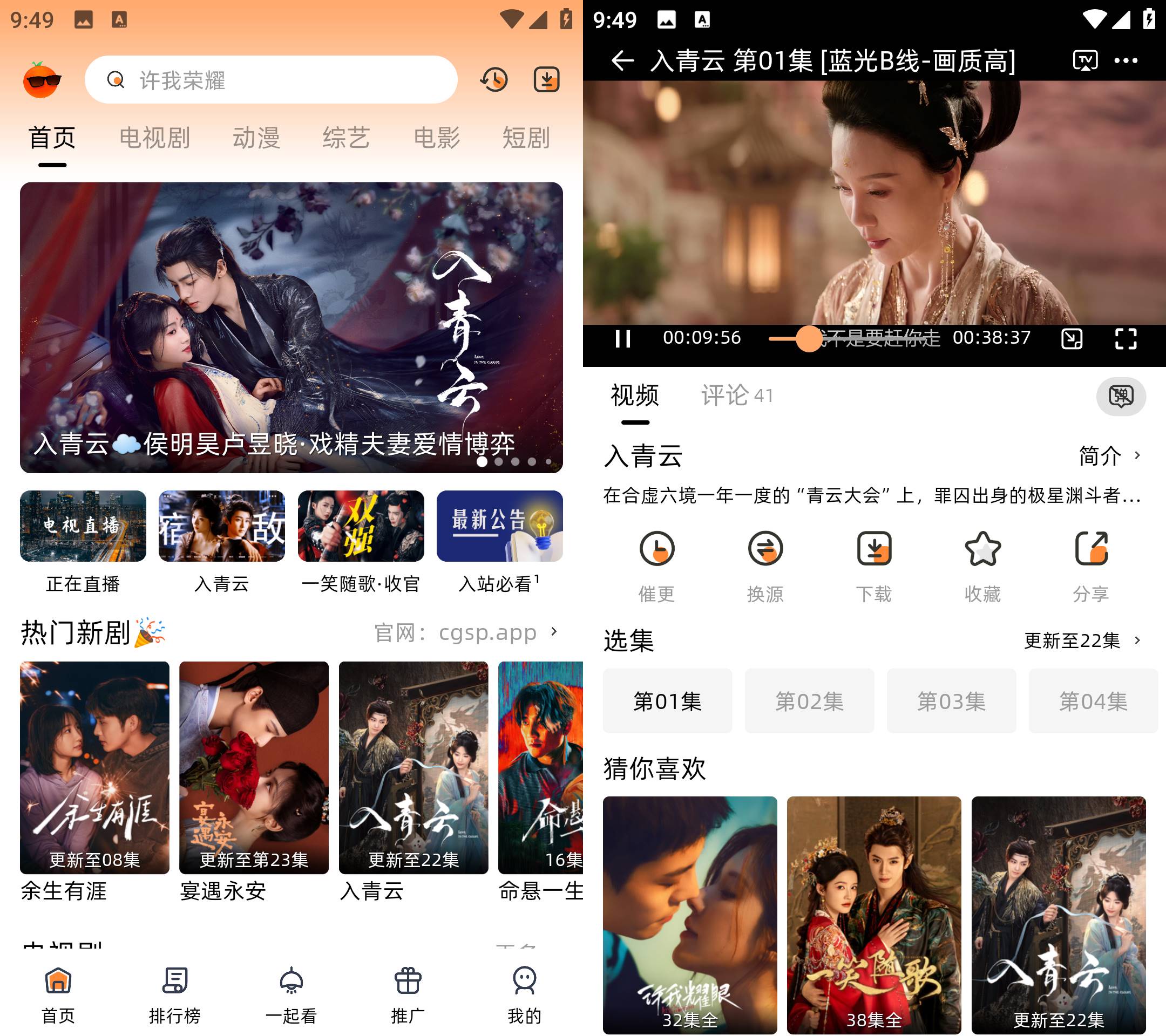
Task: Open the player overflow menu
Action: (1126, 60)
